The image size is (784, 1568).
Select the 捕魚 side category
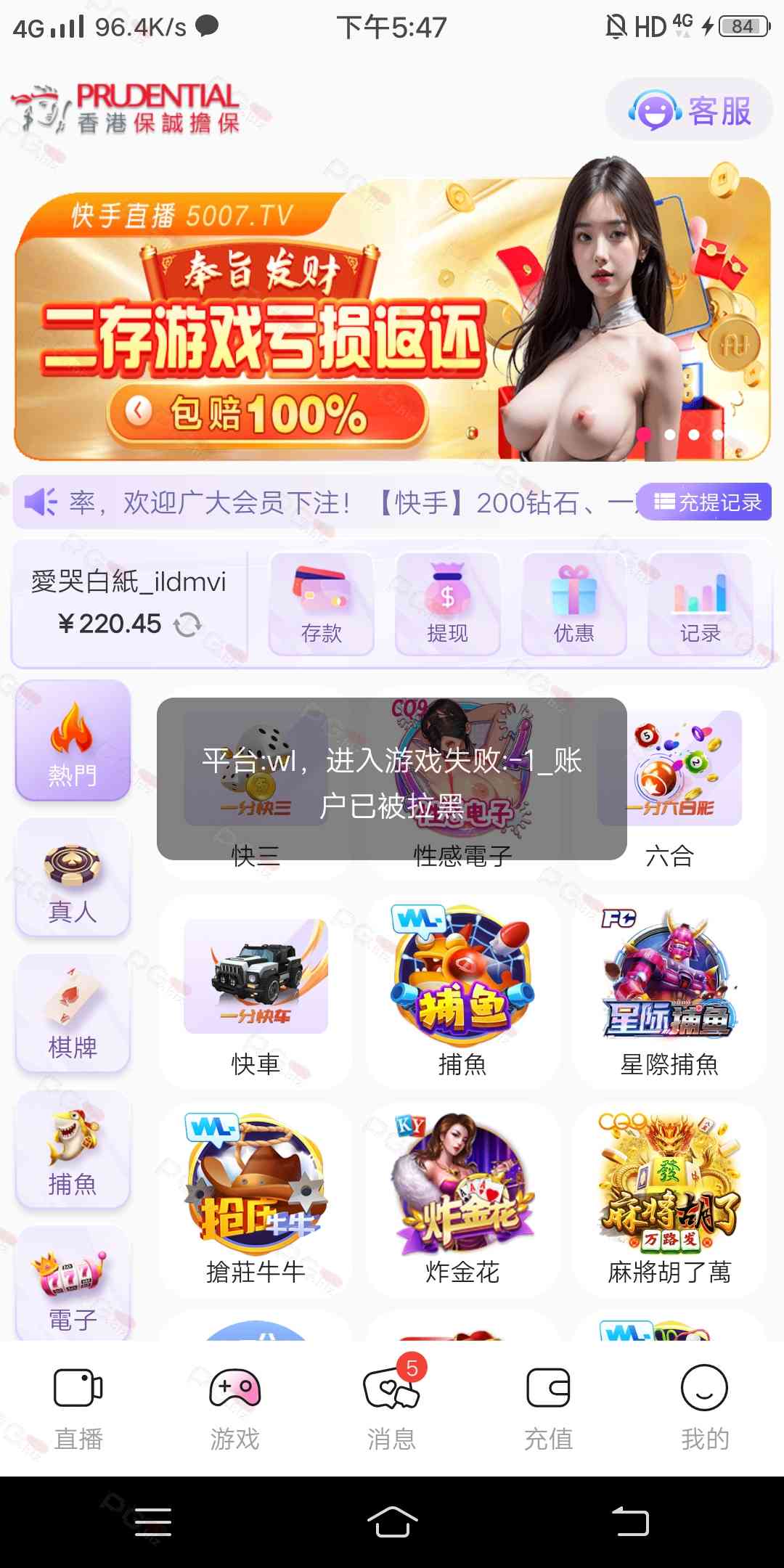coord(73,1151)
